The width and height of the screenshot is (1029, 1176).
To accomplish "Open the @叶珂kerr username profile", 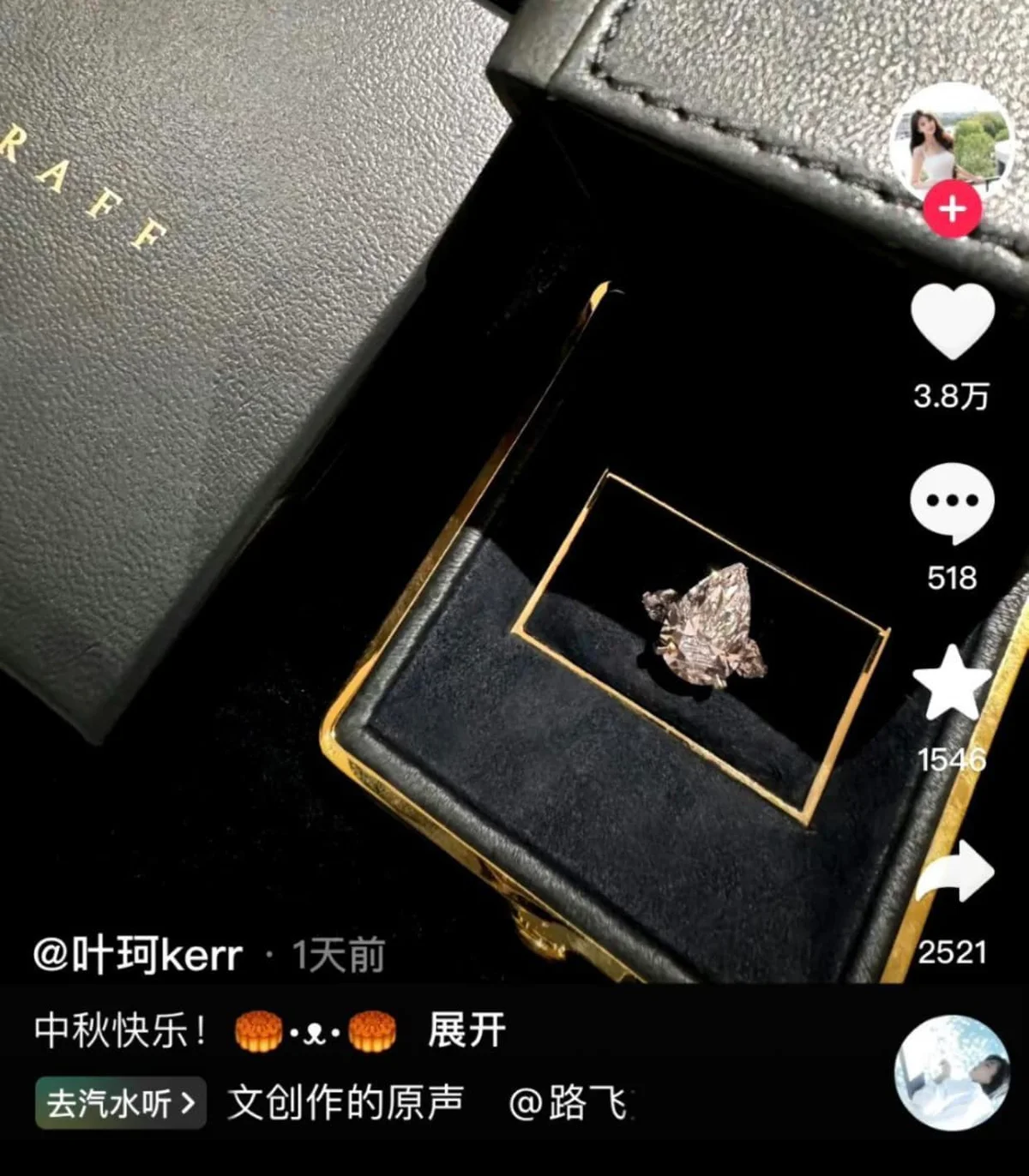I will (138, 955).
